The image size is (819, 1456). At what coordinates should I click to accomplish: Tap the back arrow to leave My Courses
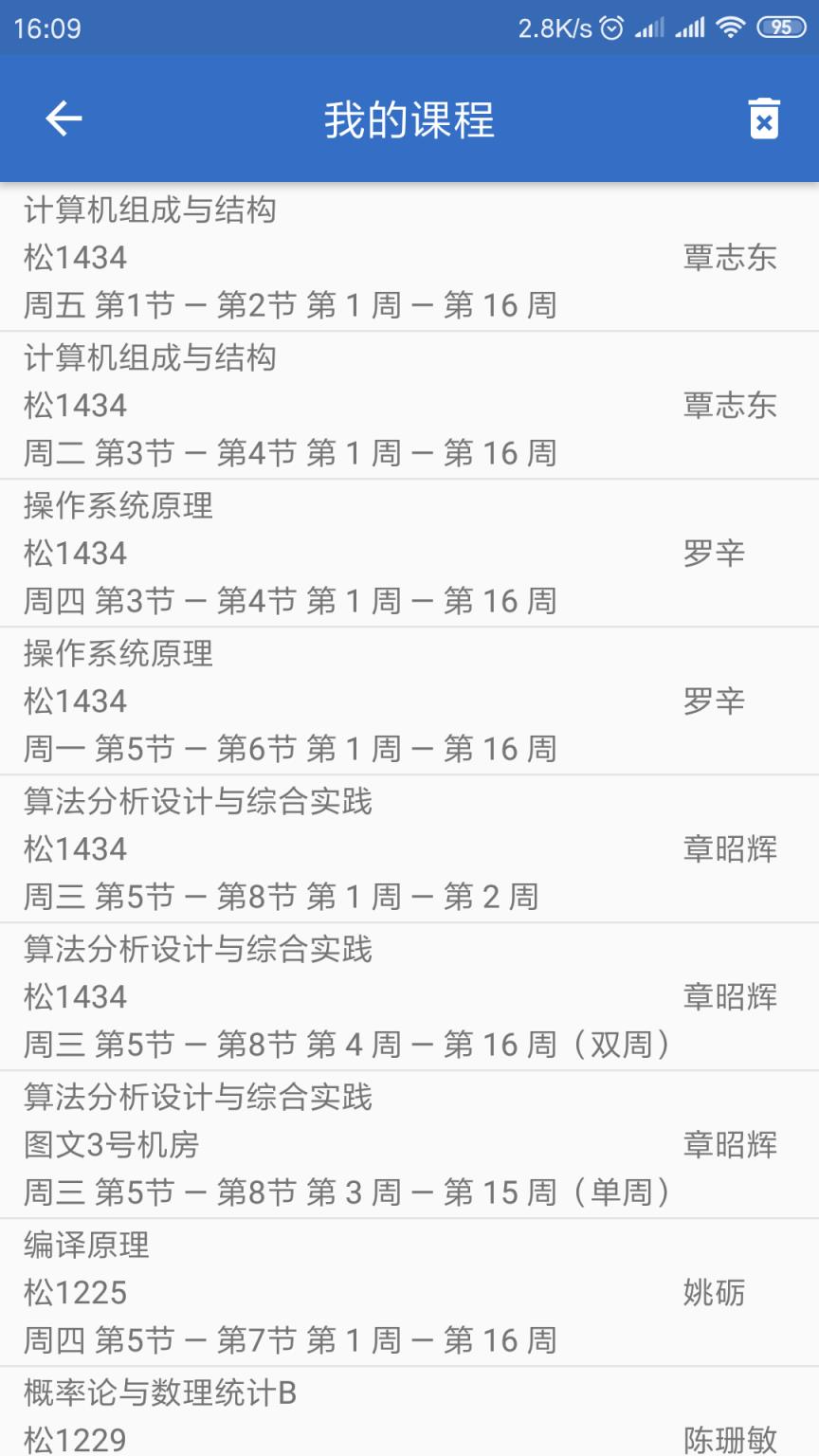pos(62,118)
